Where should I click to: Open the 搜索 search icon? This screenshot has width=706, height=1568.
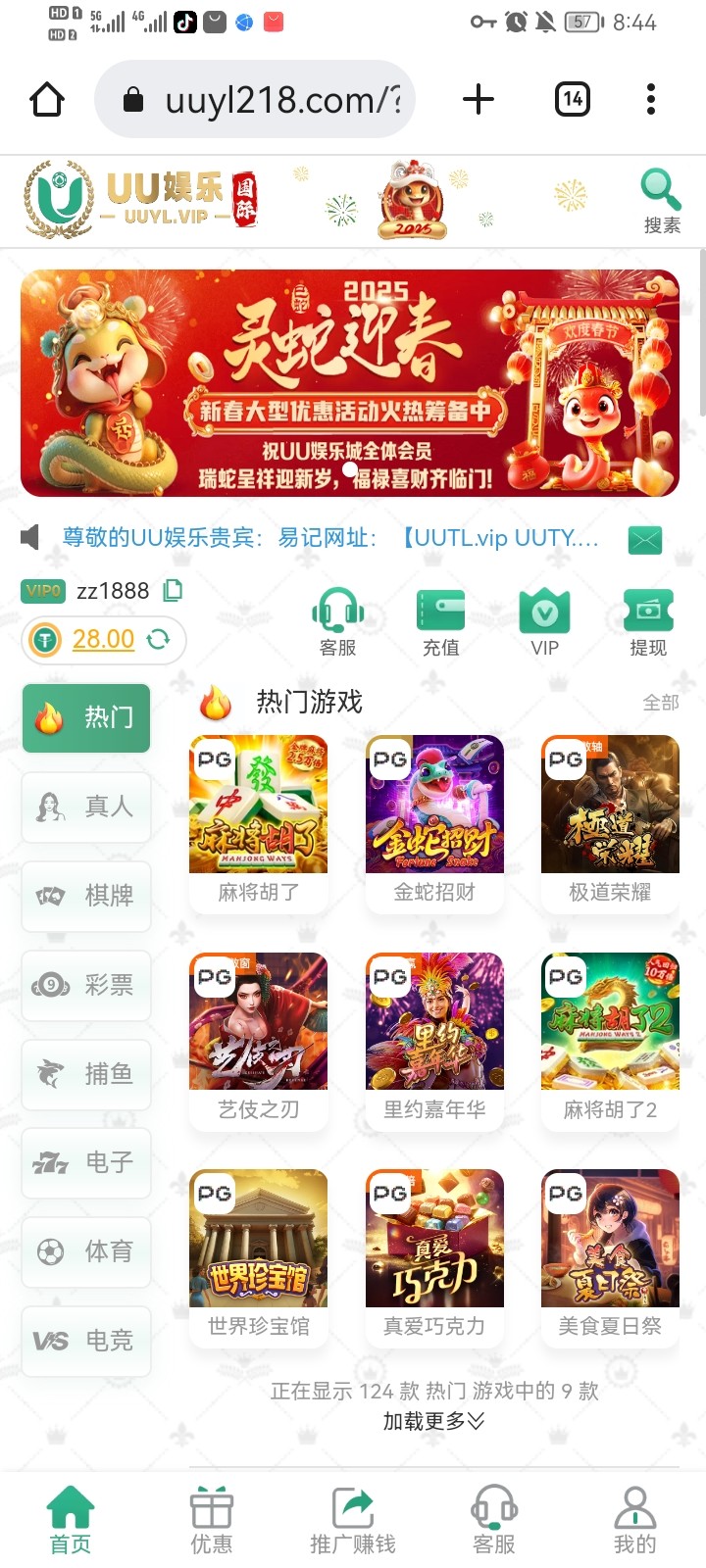661,200
